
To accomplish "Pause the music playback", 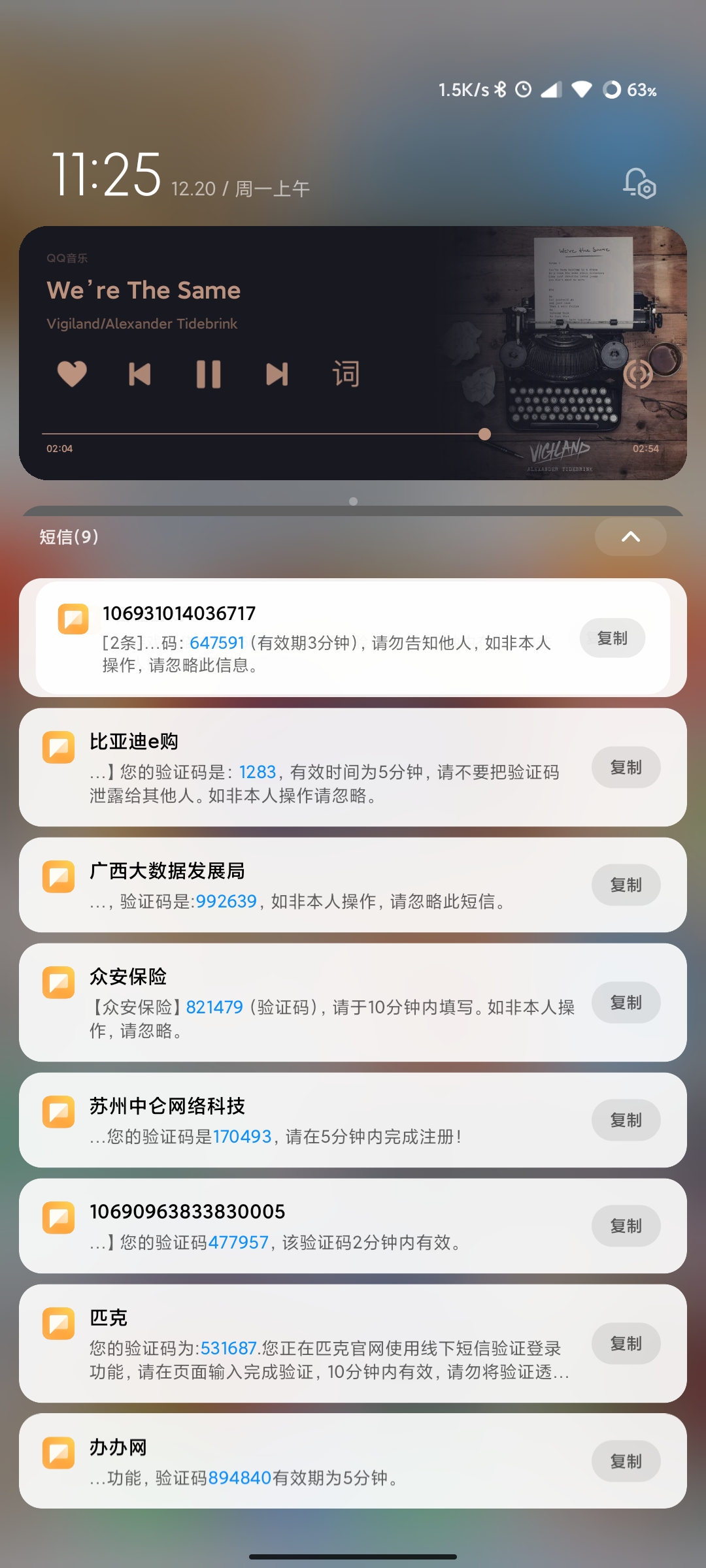I will pos(209,374).
